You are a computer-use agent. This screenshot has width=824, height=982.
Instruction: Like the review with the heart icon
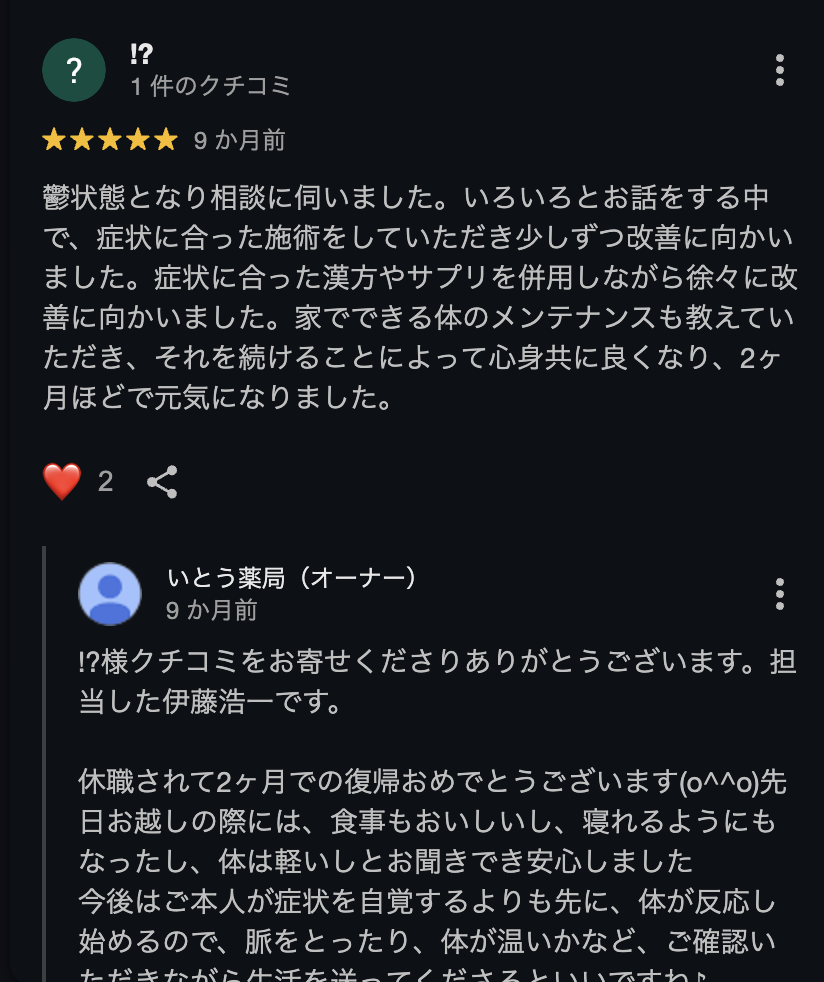62,482
